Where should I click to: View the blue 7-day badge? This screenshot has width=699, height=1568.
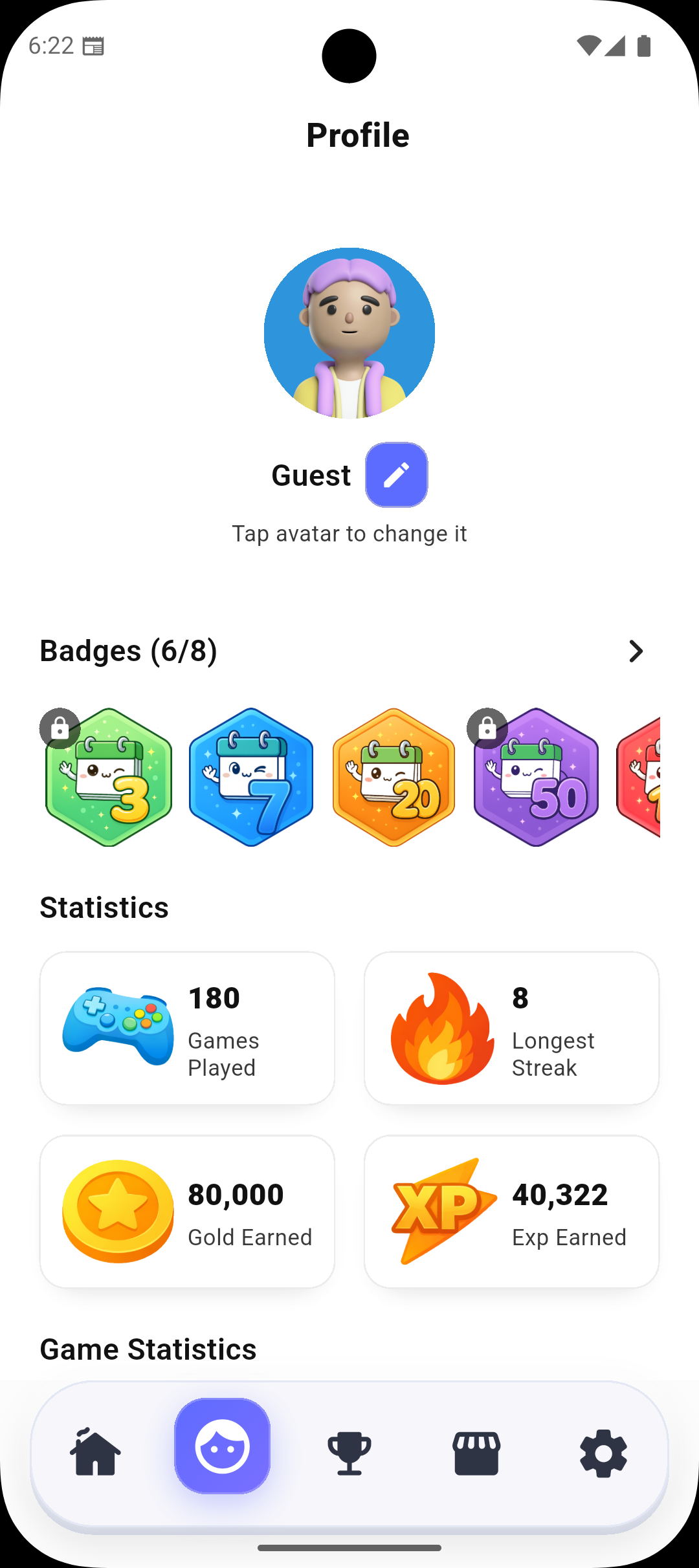(251, 778)
